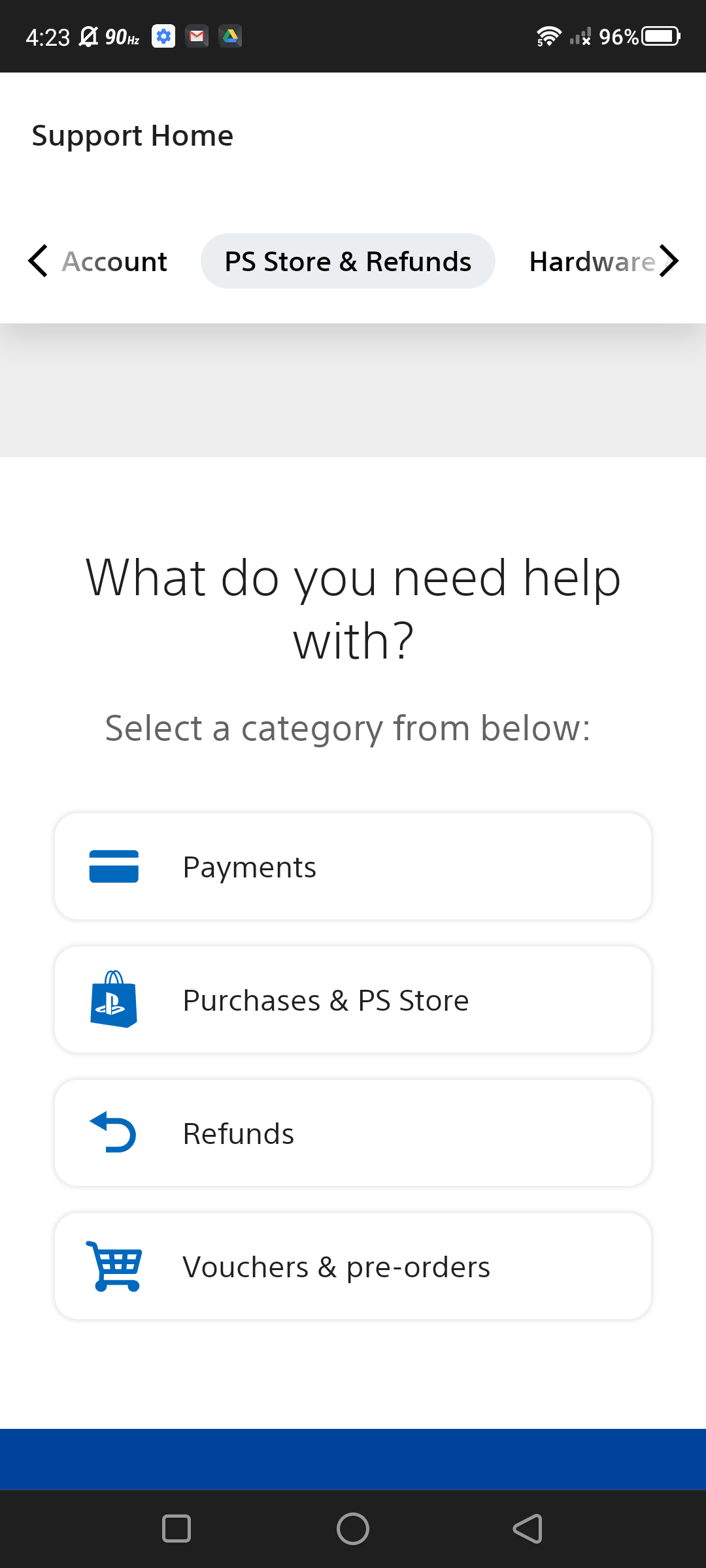The height and width of the screenshot is (1568, 706).
Task: Select the PS Store & Refunds tab
Action: pyautogui.click(x=348, y=261)
